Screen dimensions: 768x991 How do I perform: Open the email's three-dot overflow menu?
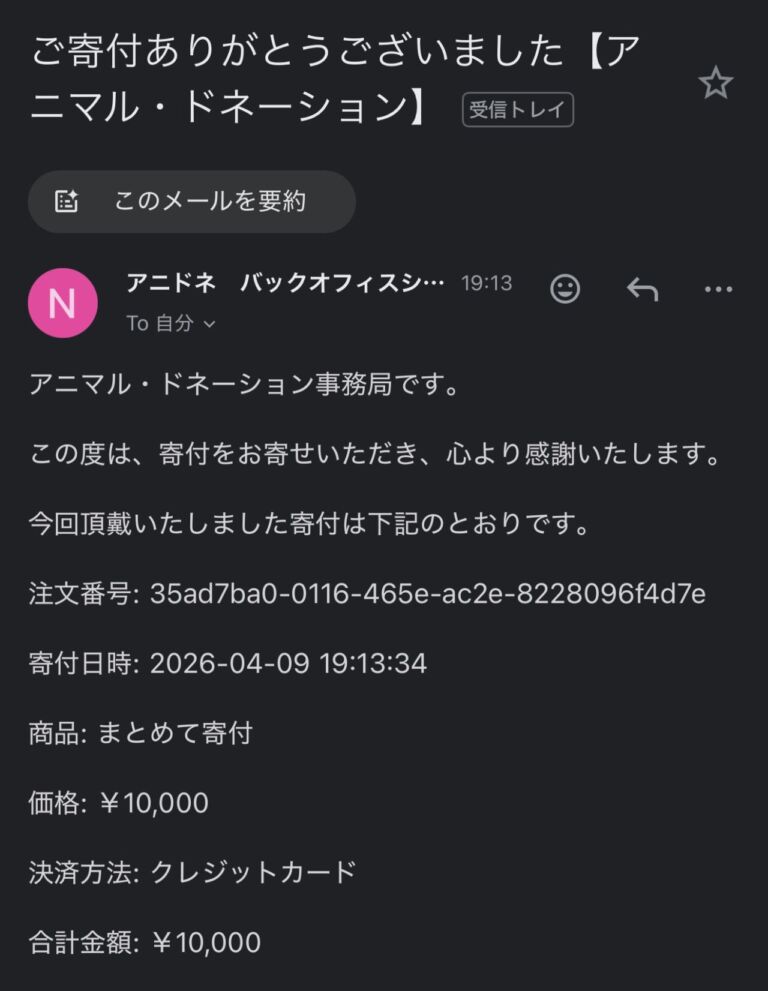coord(718,289)
